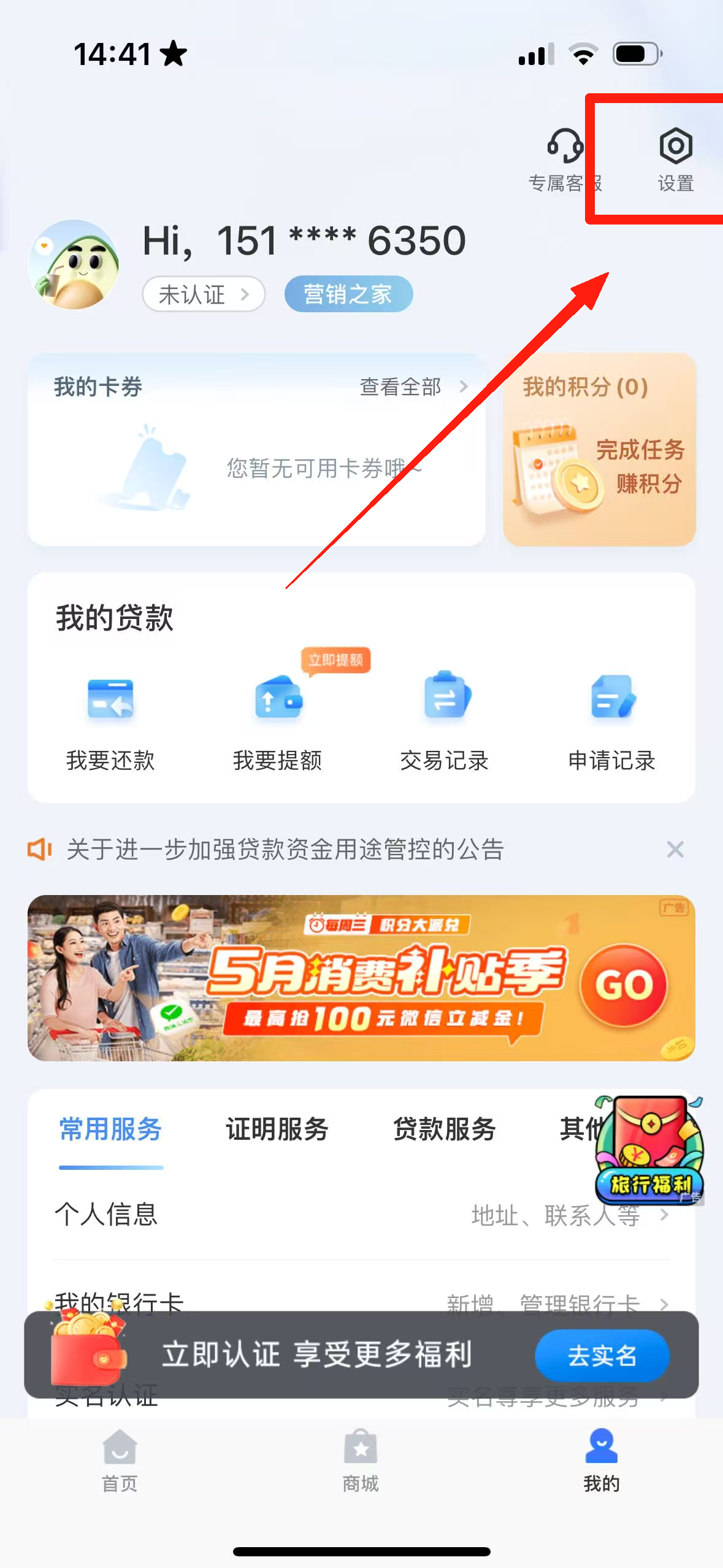Expand 未认证 verification status chevron
The width and height of the screenshot is (723, 1568).
click(x=248, y=294)
